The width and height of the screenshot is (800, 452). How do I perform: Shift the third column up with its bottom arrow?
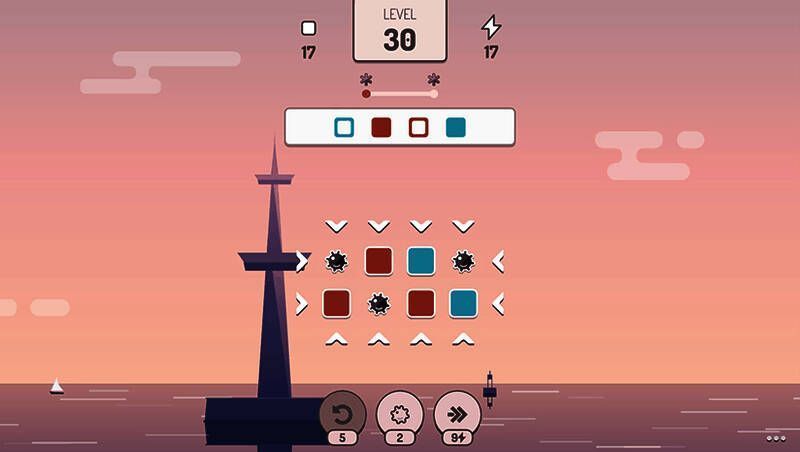coord(421,340)
